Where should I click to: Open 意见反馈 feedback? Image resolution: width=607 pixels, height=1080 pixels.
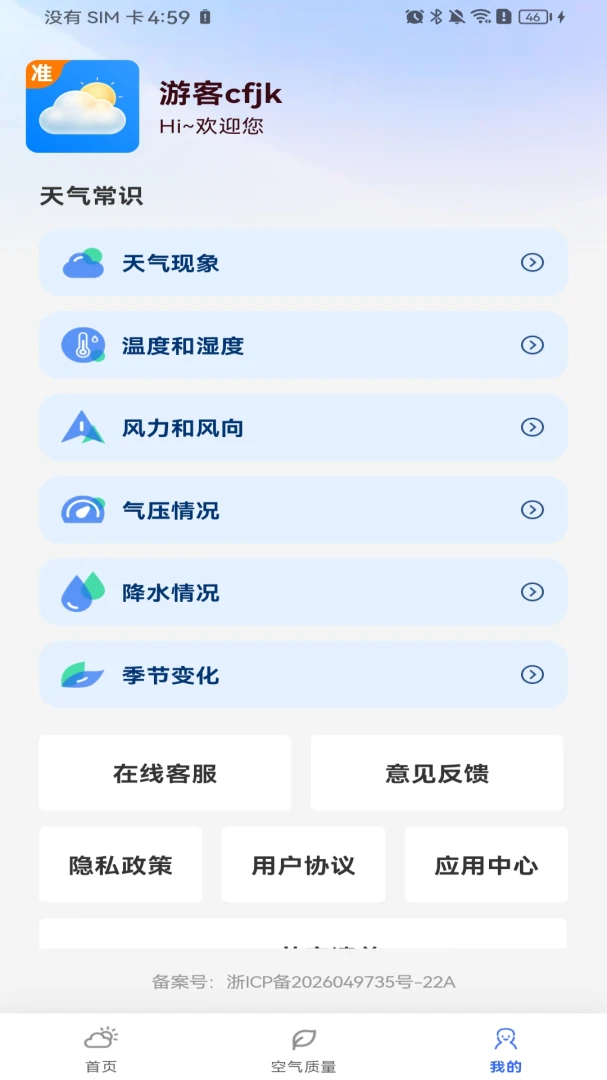pos(437,773)
